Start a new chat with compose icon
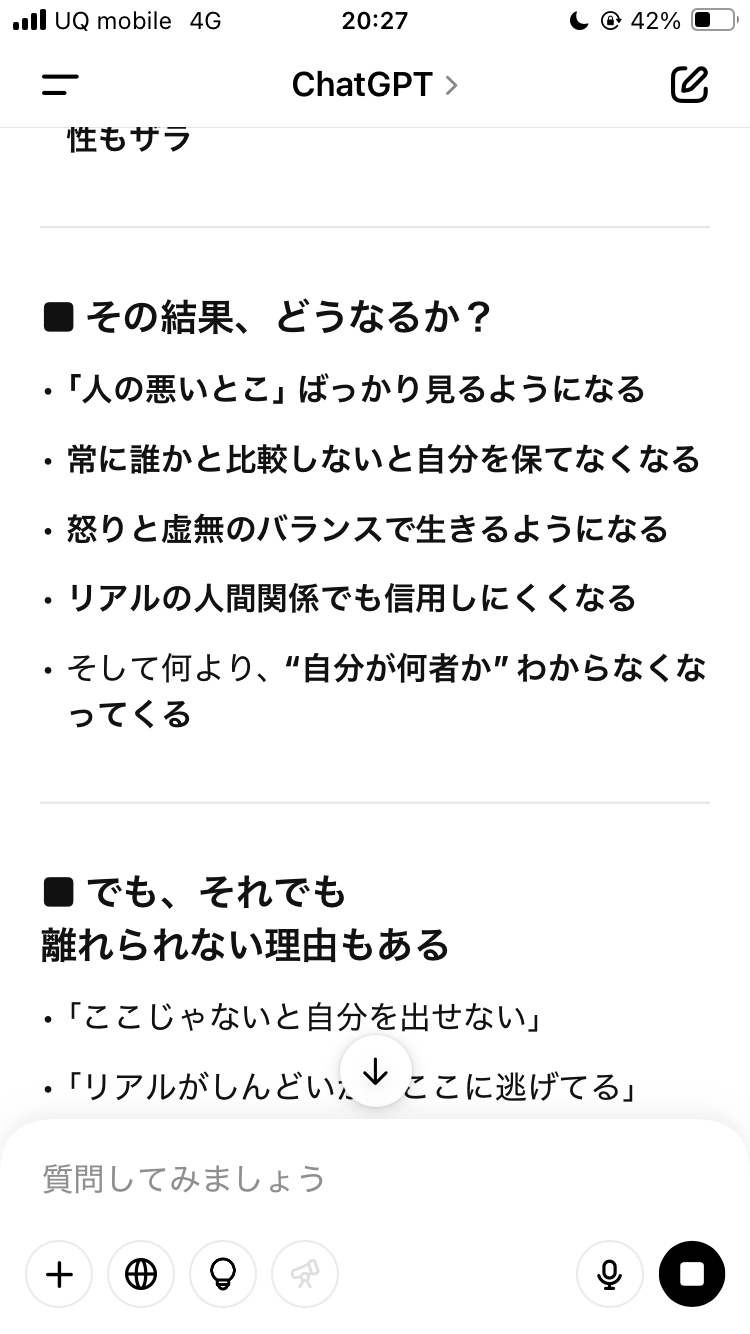The height and width of the screenshot is (1334, 750). 689,85
